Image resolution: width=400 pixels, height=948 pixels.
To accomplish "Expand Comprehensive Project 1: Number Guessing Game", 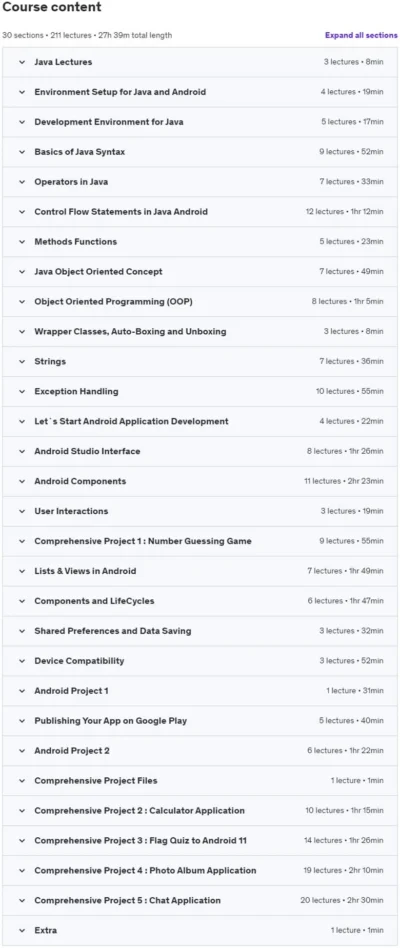I will click(x=200, y=541).
